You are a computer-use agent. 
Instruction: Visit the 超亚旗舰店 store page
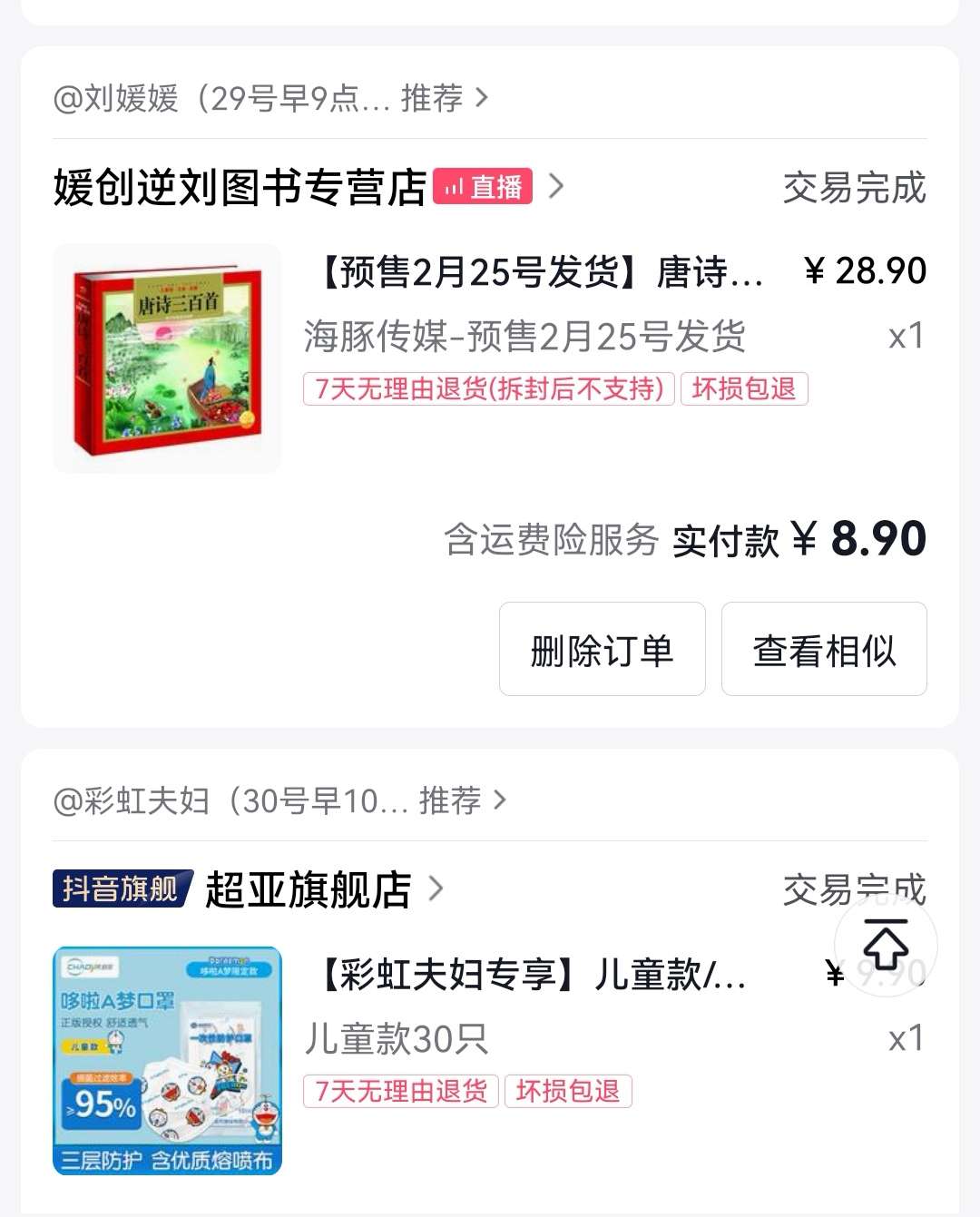pyautogui.click(x=309, y=889)
